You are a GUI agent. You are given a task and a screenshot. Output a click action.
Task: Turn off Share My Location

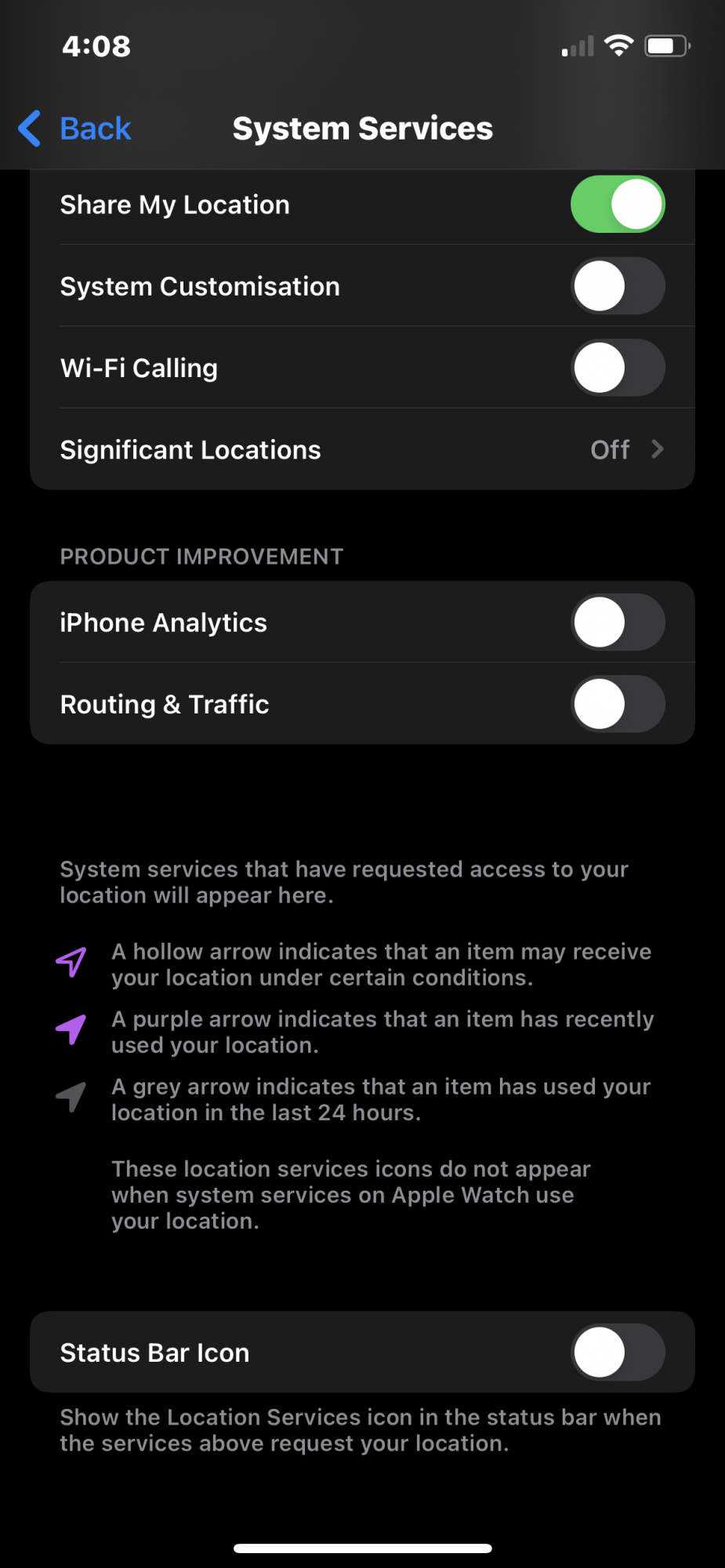618,205
